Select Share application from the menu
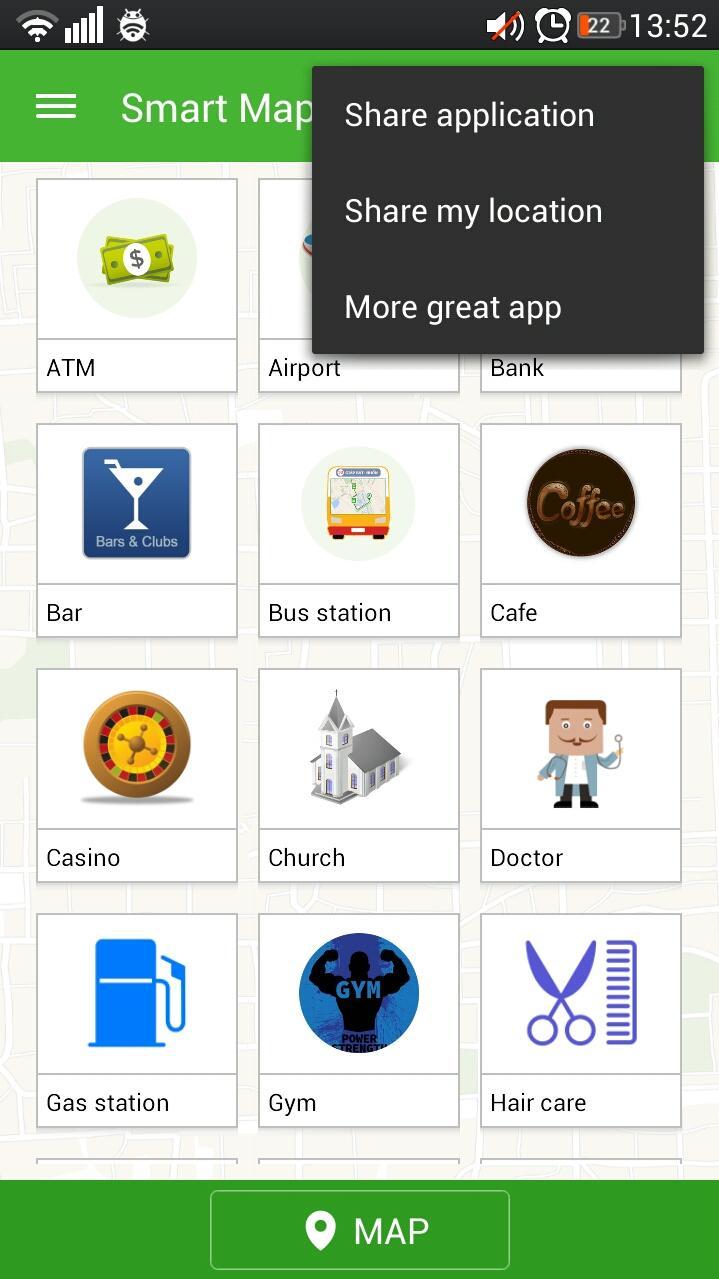 pyautogui.click(x=469, y=115)
